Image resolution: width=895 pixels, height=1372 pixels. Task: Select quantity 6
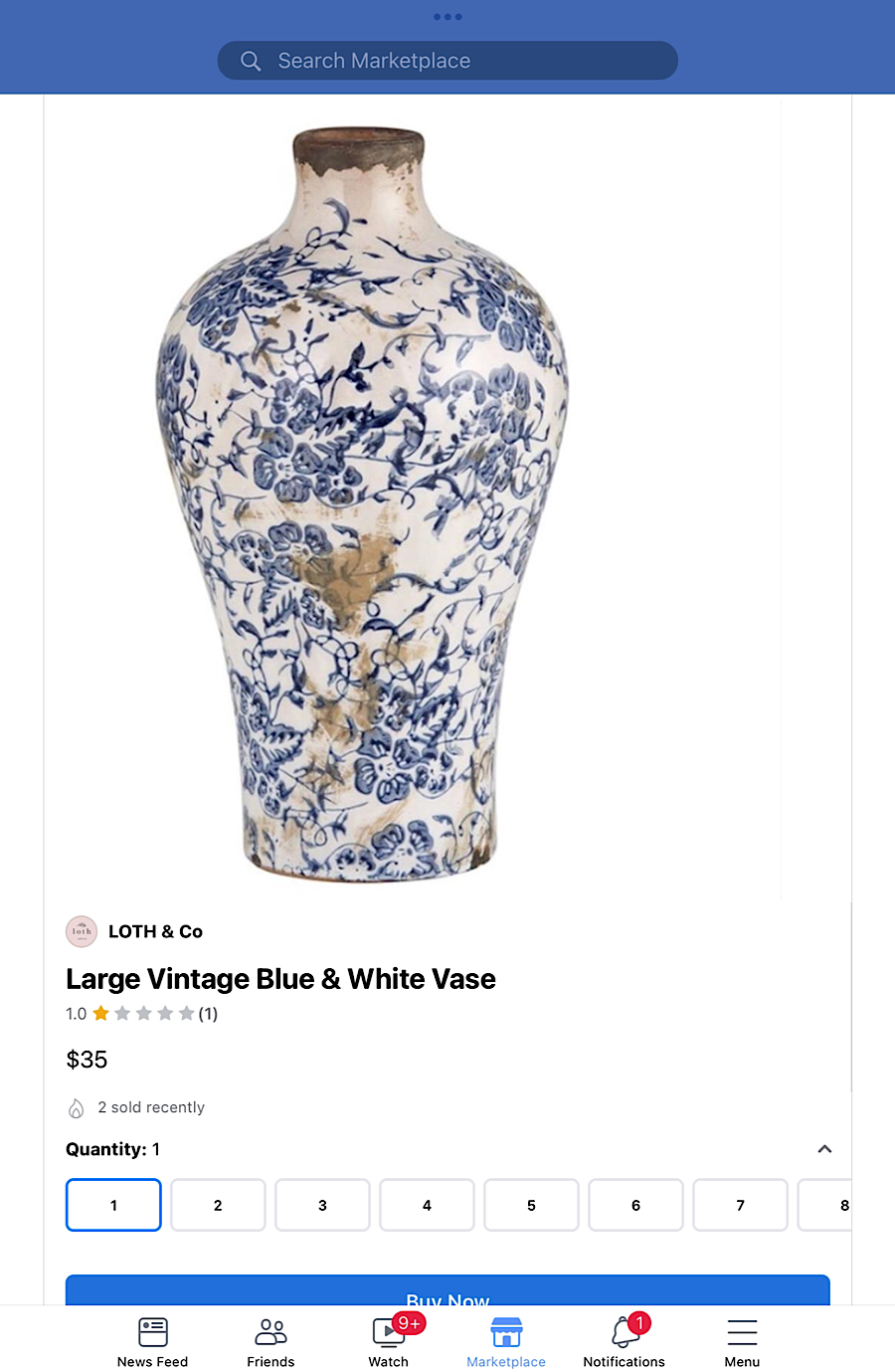click(635, 1205)
